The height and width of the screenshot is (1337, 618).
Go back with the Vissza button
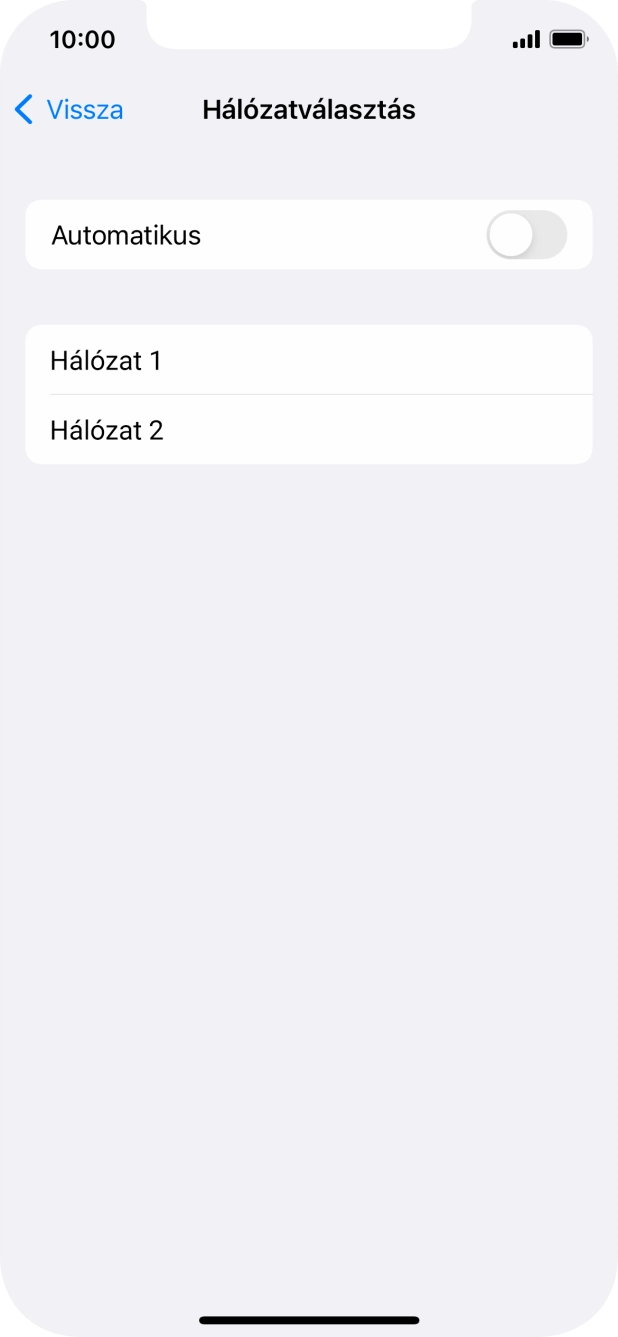(69, 109)
